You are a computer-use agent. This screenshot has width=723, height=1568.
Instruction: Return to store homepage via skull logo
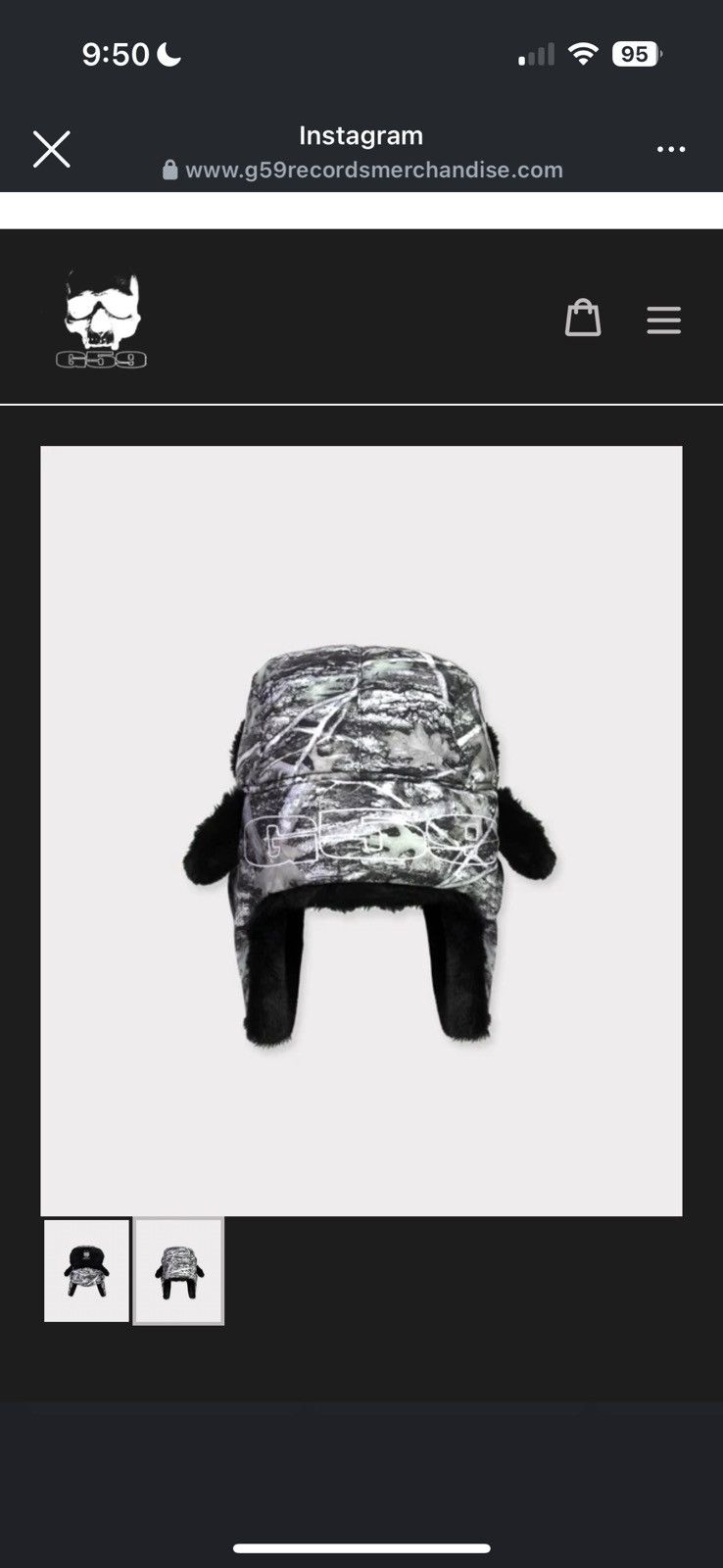[101, 316]
